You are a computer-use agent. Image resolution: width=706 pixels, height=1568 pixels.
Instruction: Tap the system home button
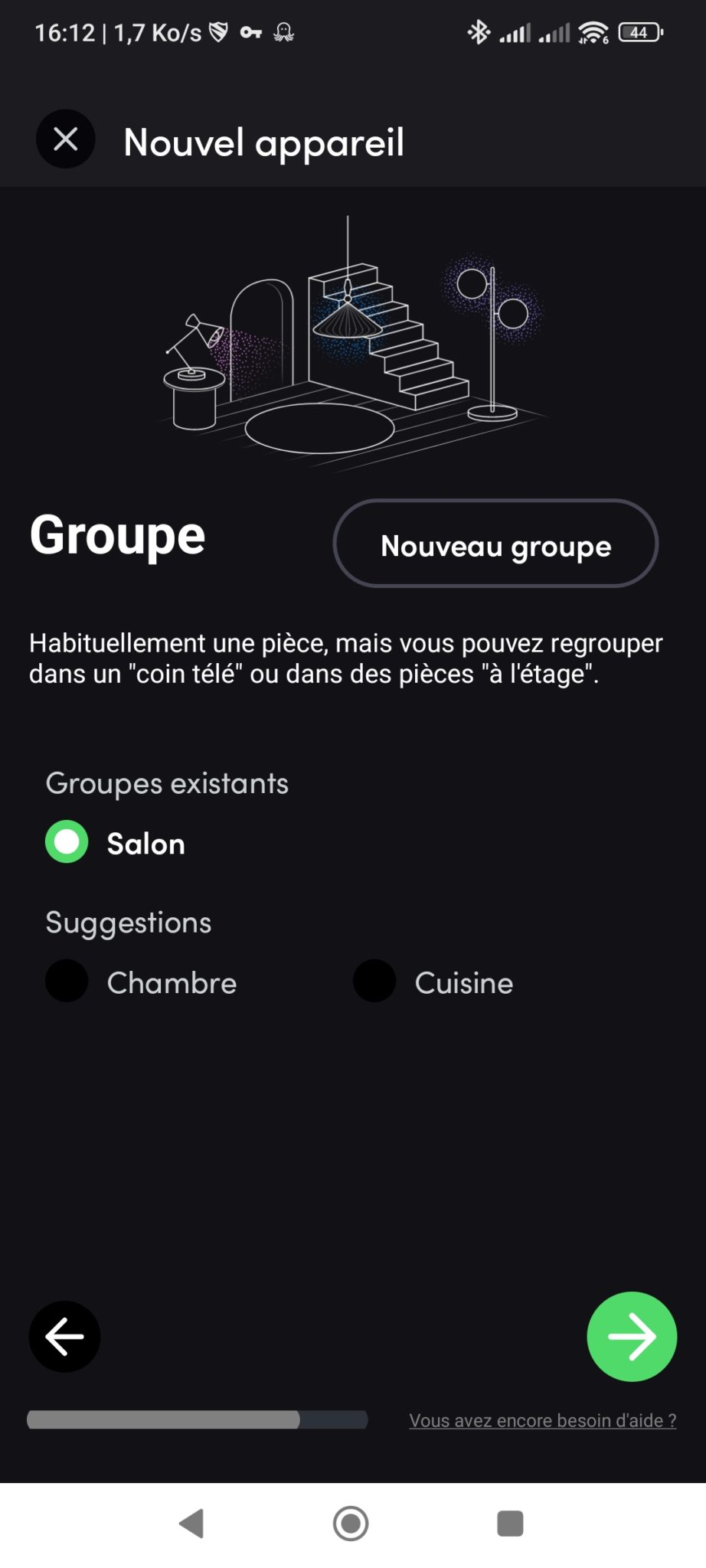click(351, 1523)
